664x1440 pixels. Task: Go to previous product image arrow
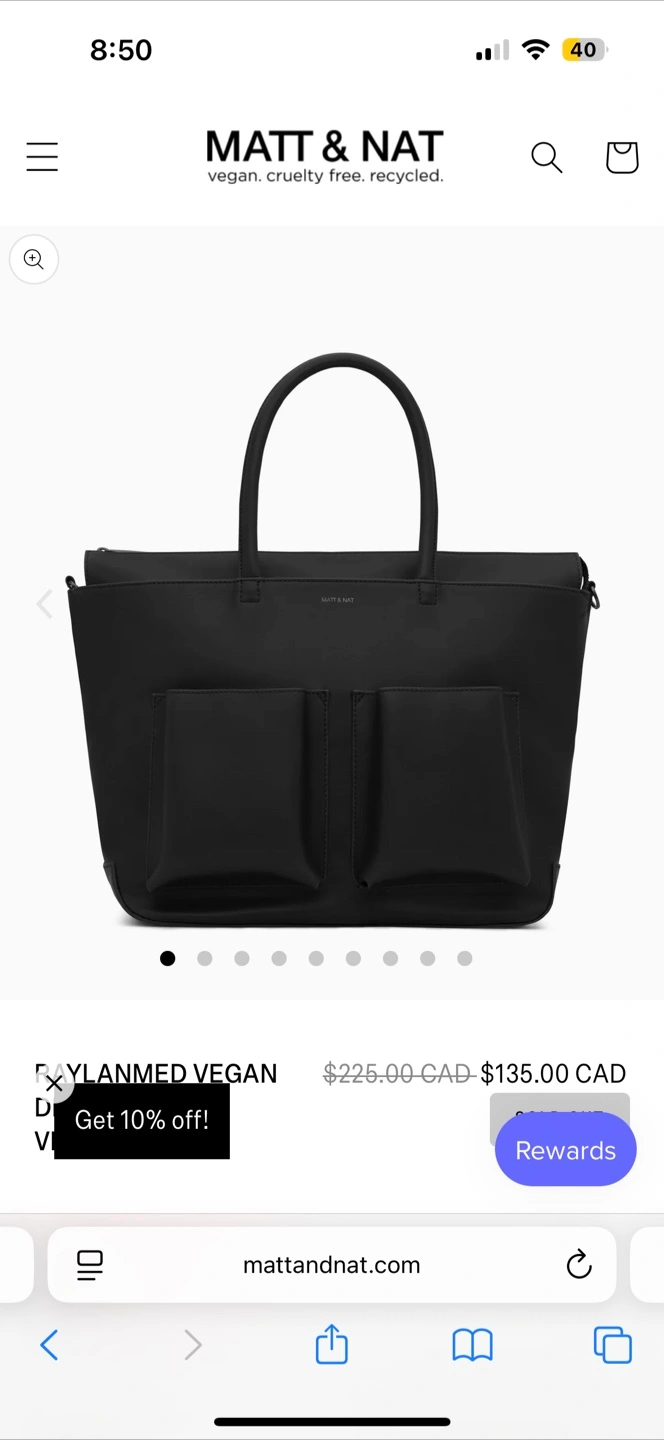[x=45, y=604]
